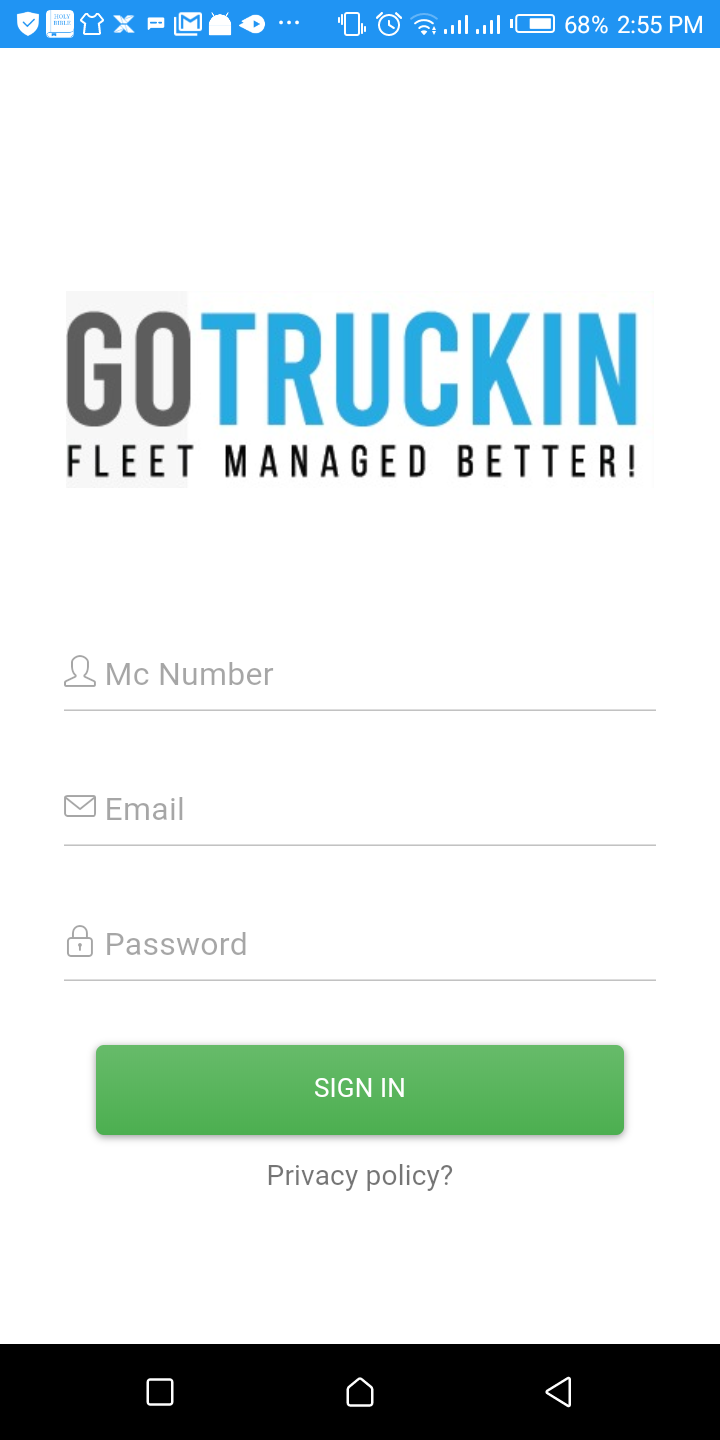Go to the phone's home screen

(360, 1392)
